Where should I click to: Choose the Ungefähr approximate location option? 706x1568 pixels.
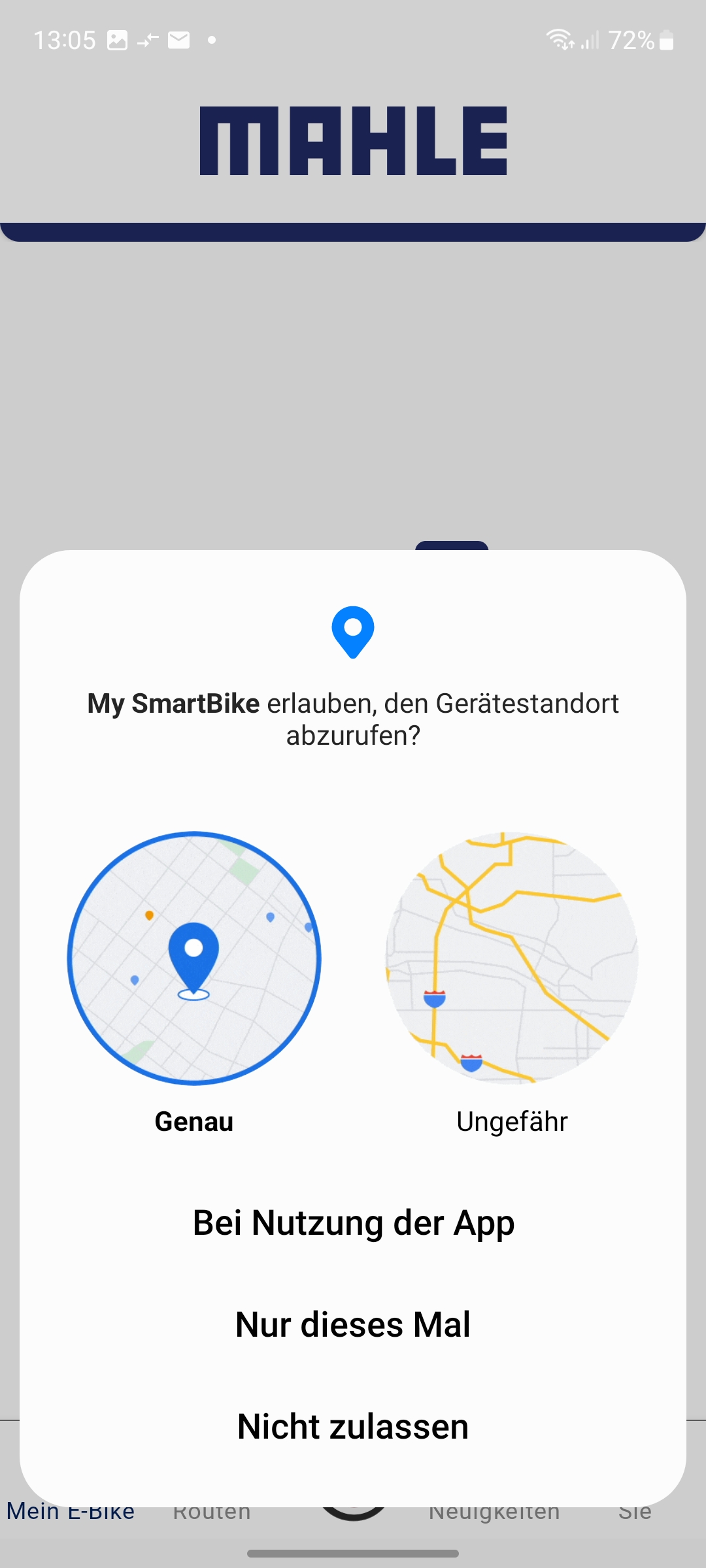pyautogui.click(x=512, y=958)
